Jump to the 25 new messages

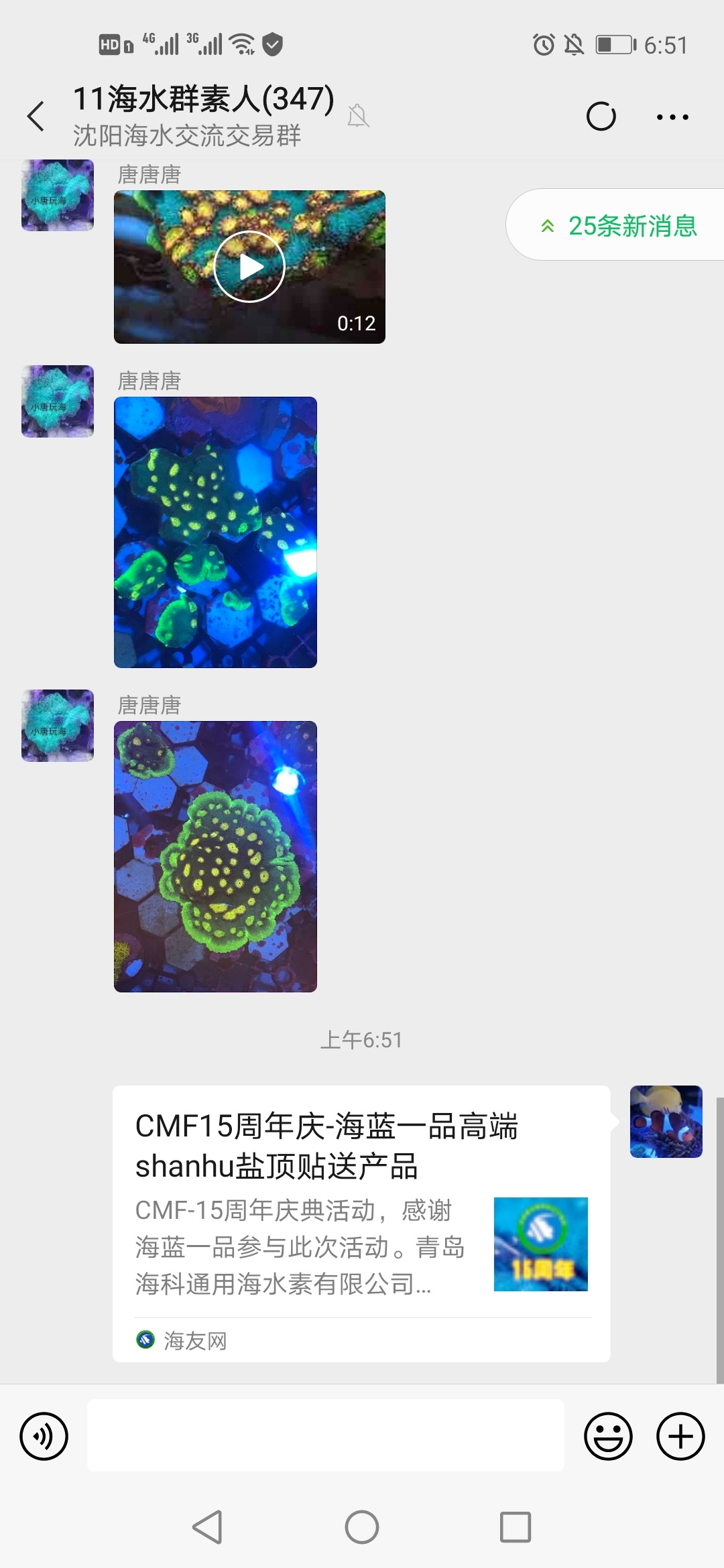tap(618, 226)
